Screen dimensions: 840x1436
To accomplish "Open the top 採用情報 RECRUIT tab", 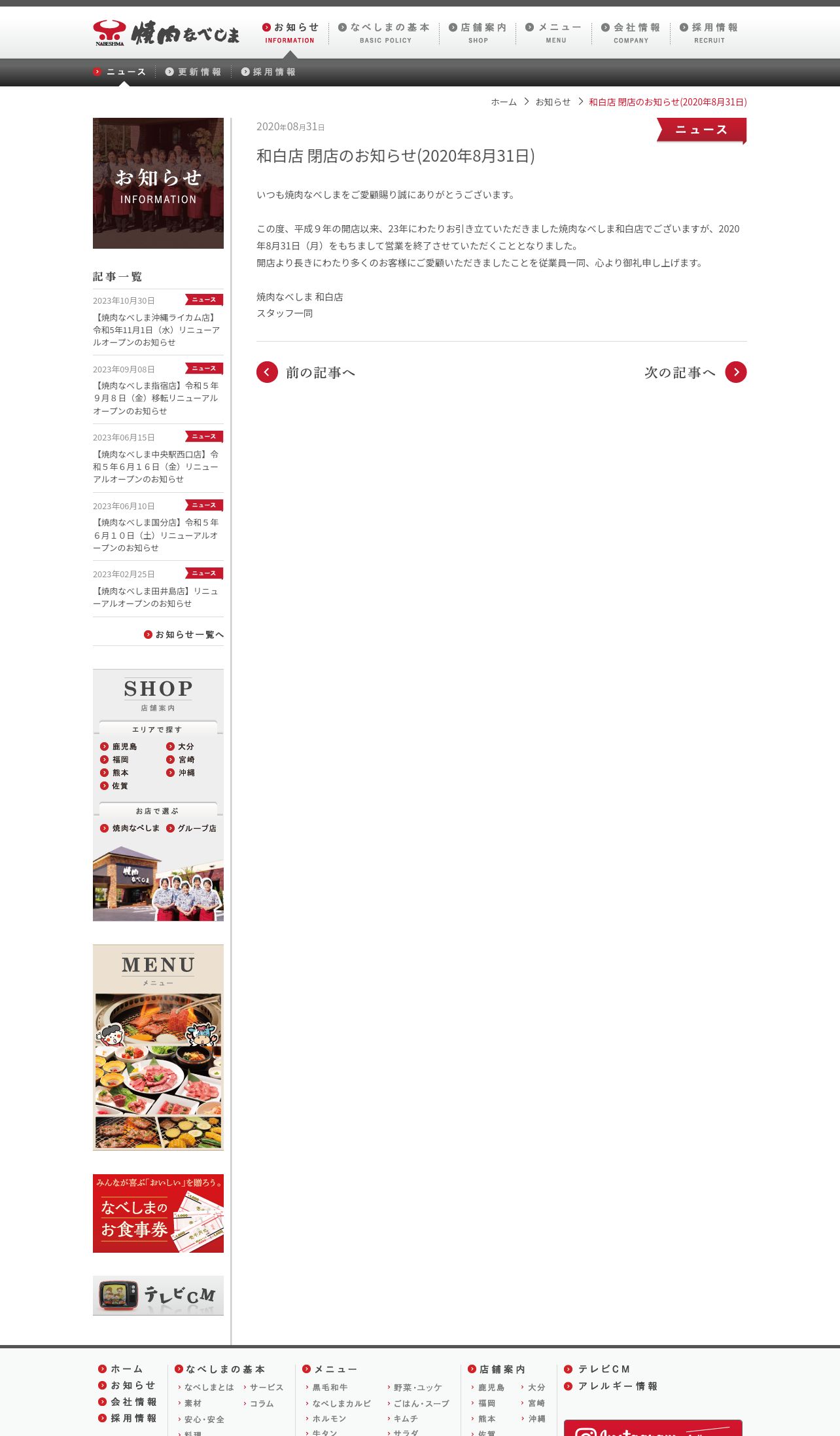I will 709,33.
